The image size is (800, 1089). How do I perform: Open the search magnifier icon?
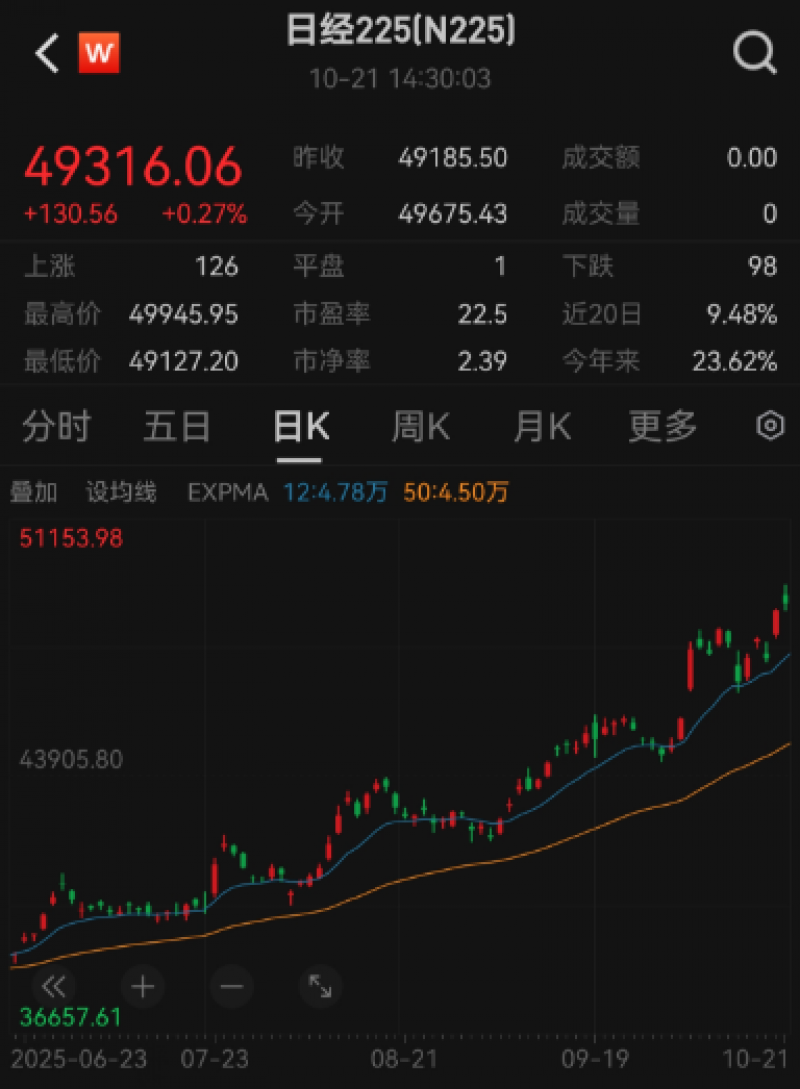[x=755, y=52]
